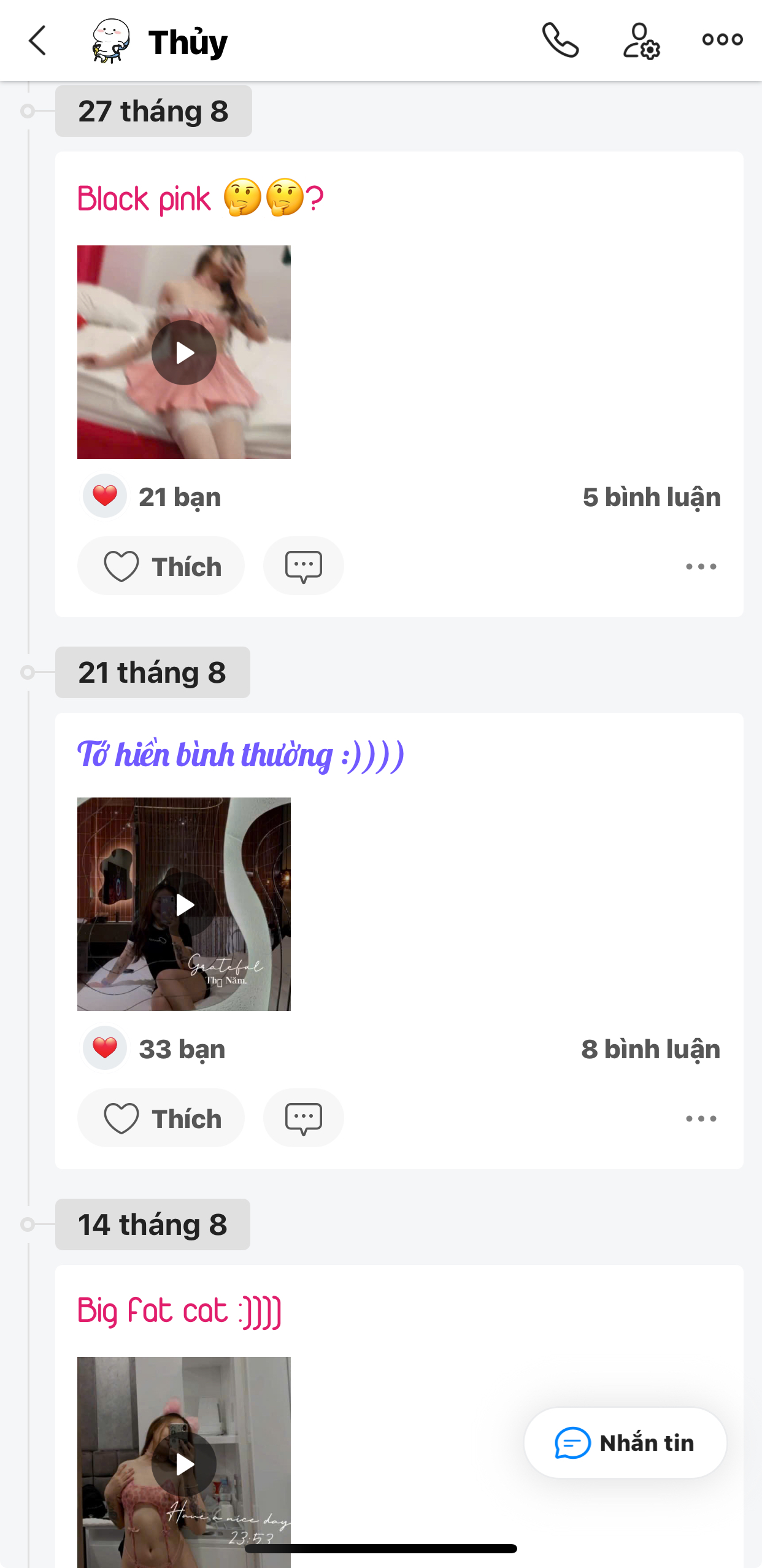Start a voice call with Thủy

560,40
